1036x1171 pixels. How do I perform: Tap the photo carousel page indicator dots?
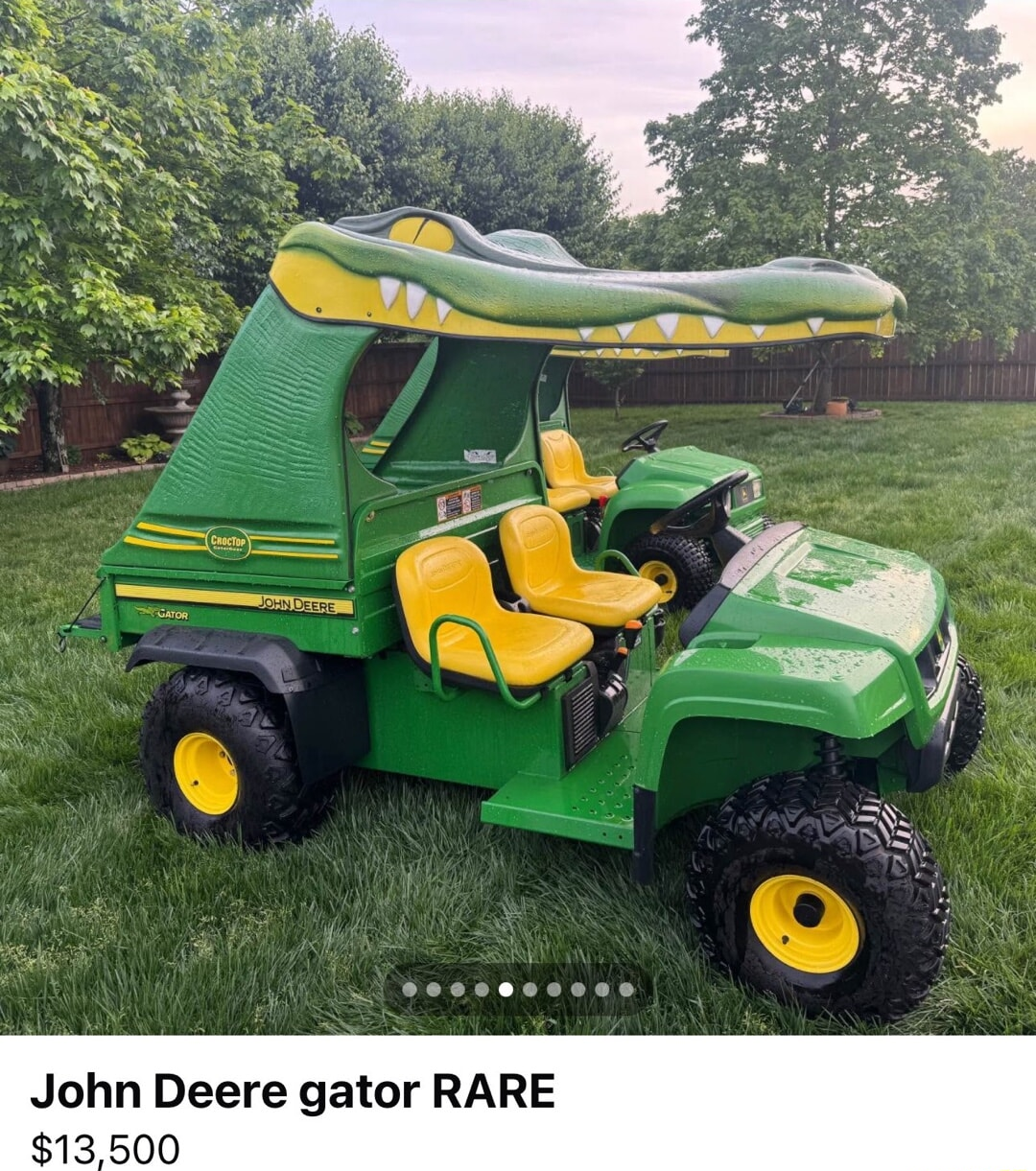click(518, 990)
